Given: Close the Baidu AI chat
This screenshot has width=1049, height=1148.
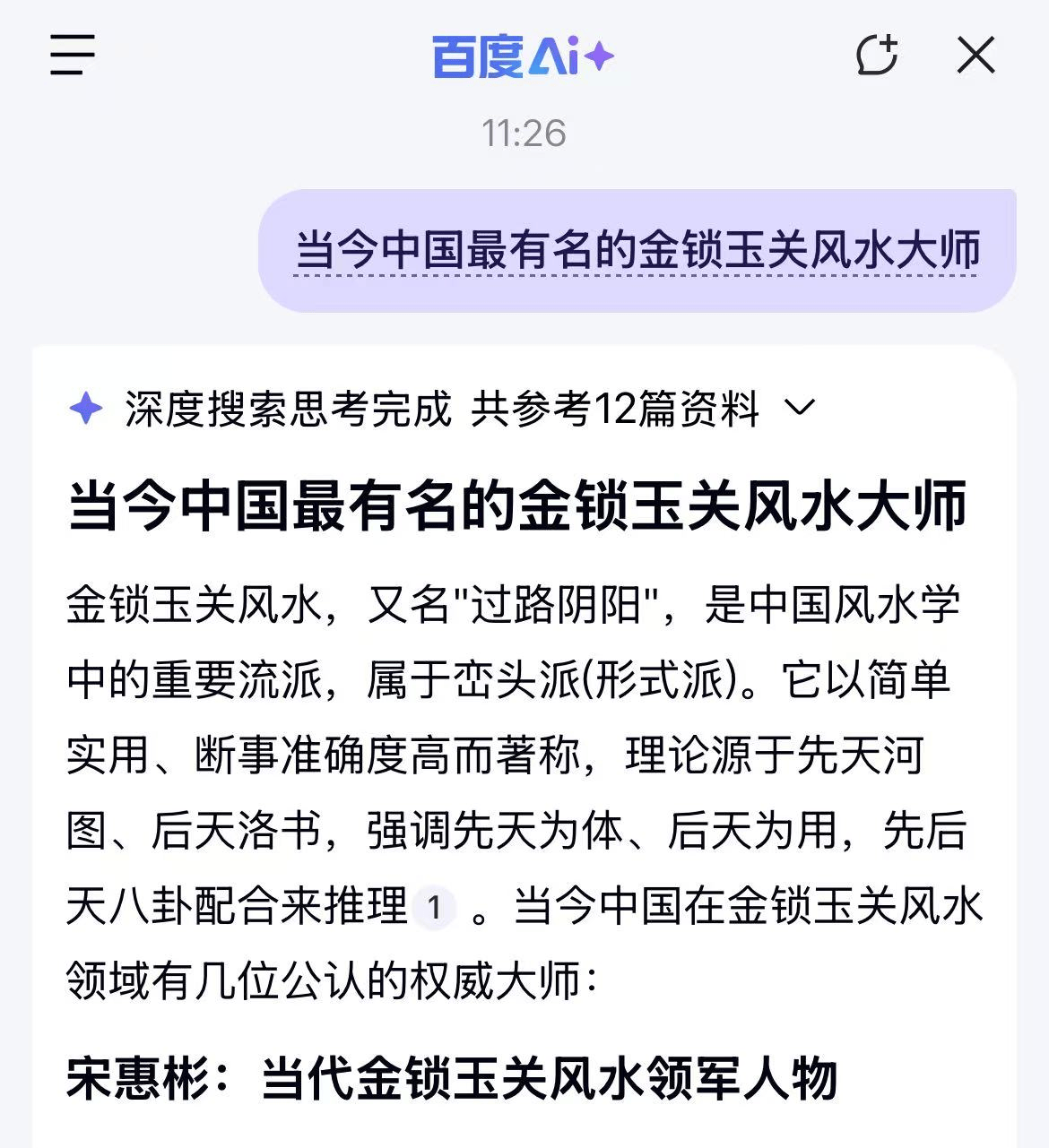Looking at the screenshot, I should pyautogui.click(x=975, y=56).
